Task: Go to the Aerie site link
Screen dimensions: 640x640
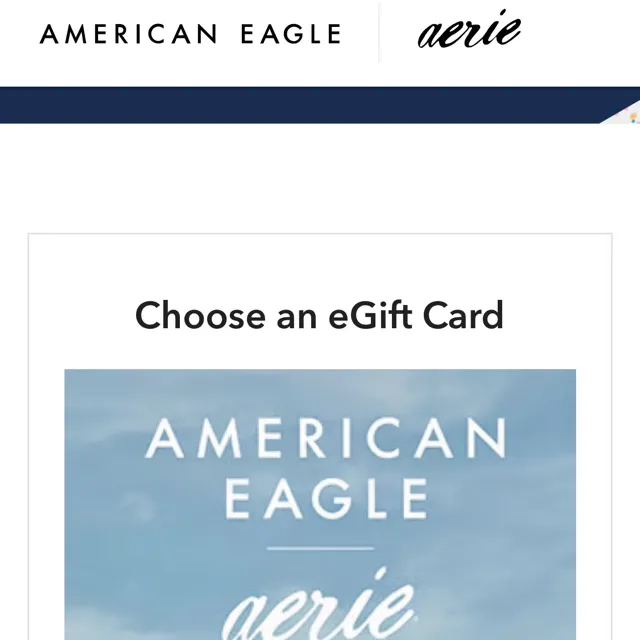Action: pyautogui.click(x=469, y=32)
